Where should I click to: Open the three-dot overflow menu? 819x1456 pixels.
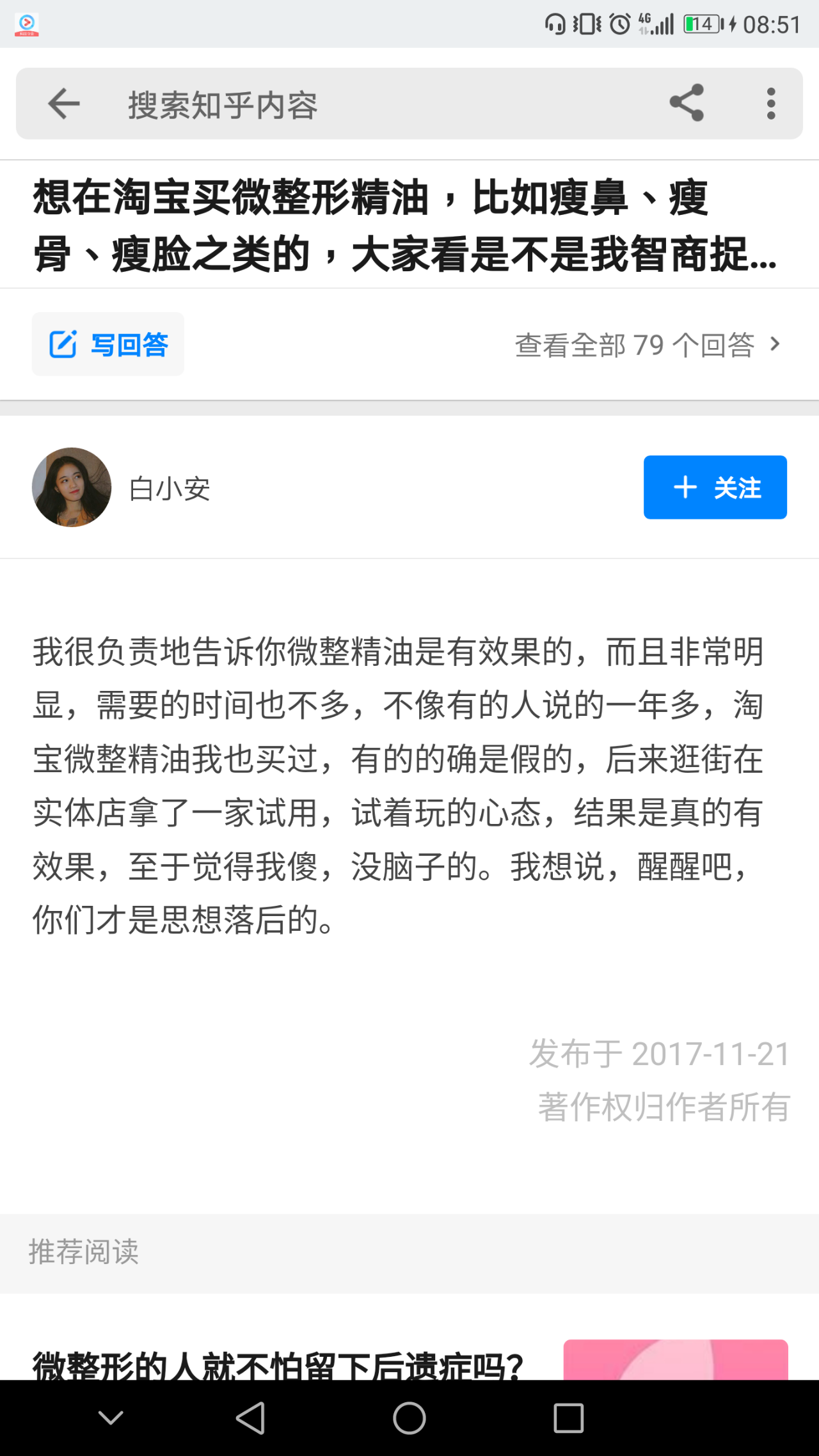770,104
